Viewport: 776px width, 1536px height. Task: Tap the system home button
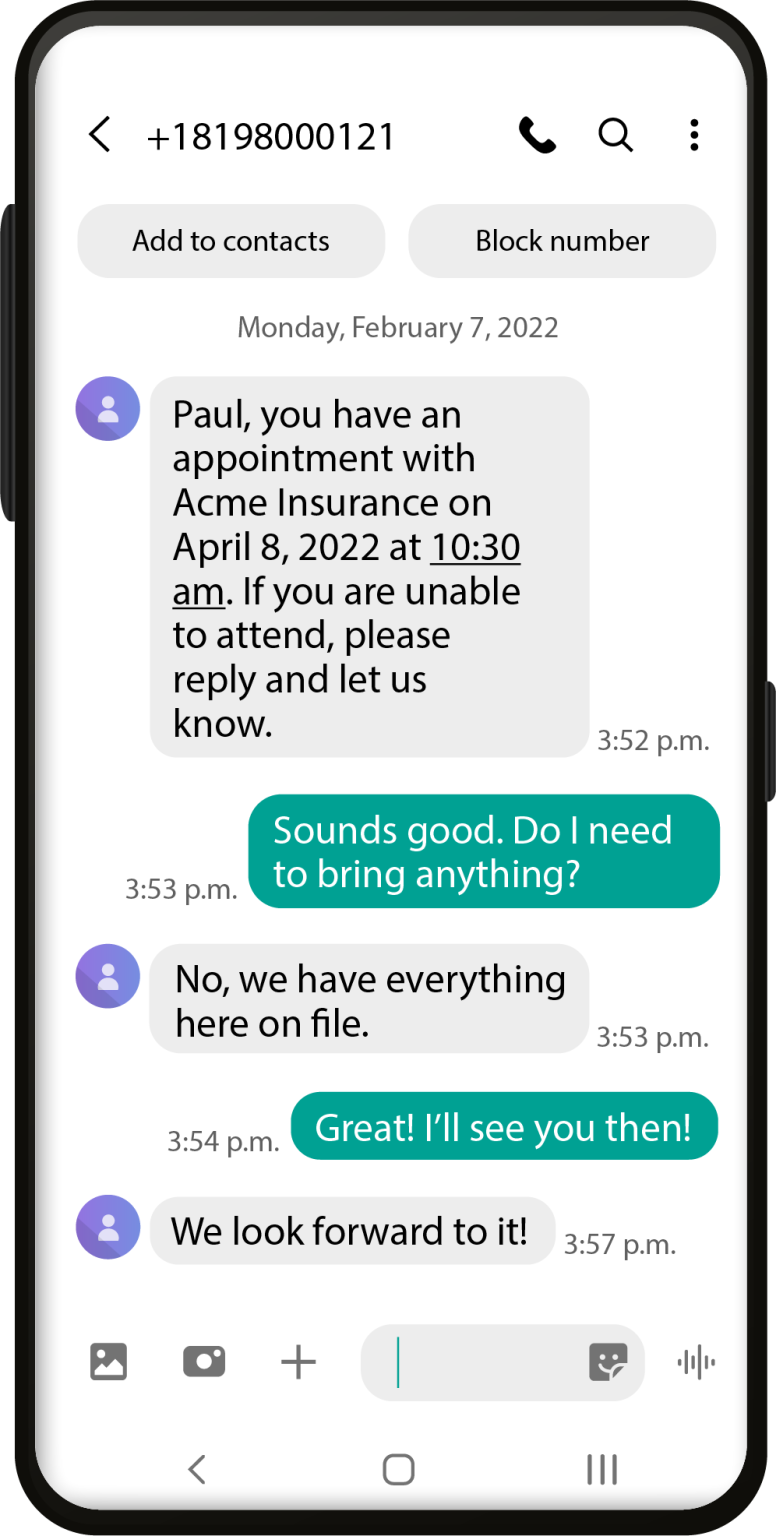[x=398, y=1469]
